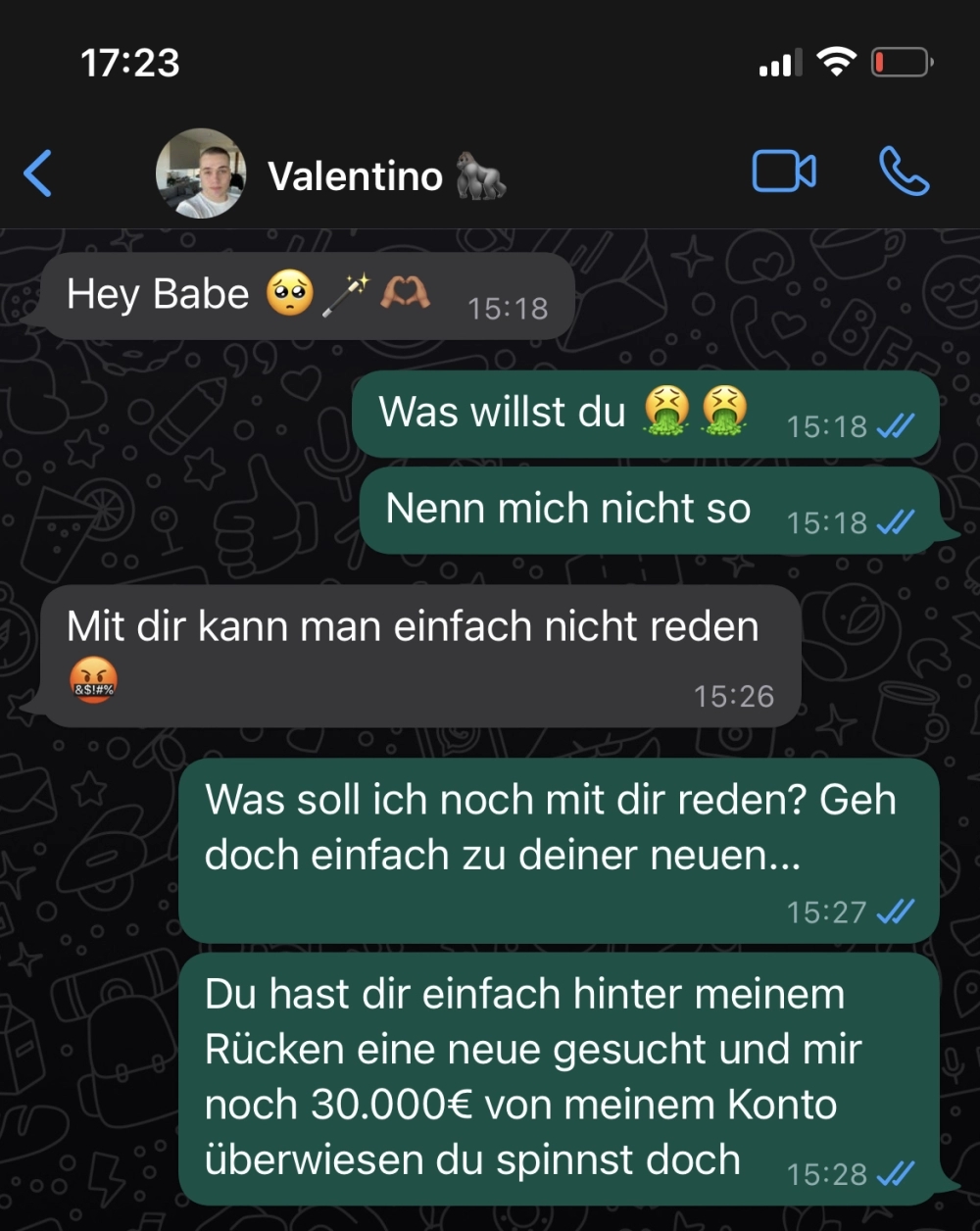This screenshot has width=980, height=1231.
Task: Open Valentino's profile picture
Action: [200, 173]
